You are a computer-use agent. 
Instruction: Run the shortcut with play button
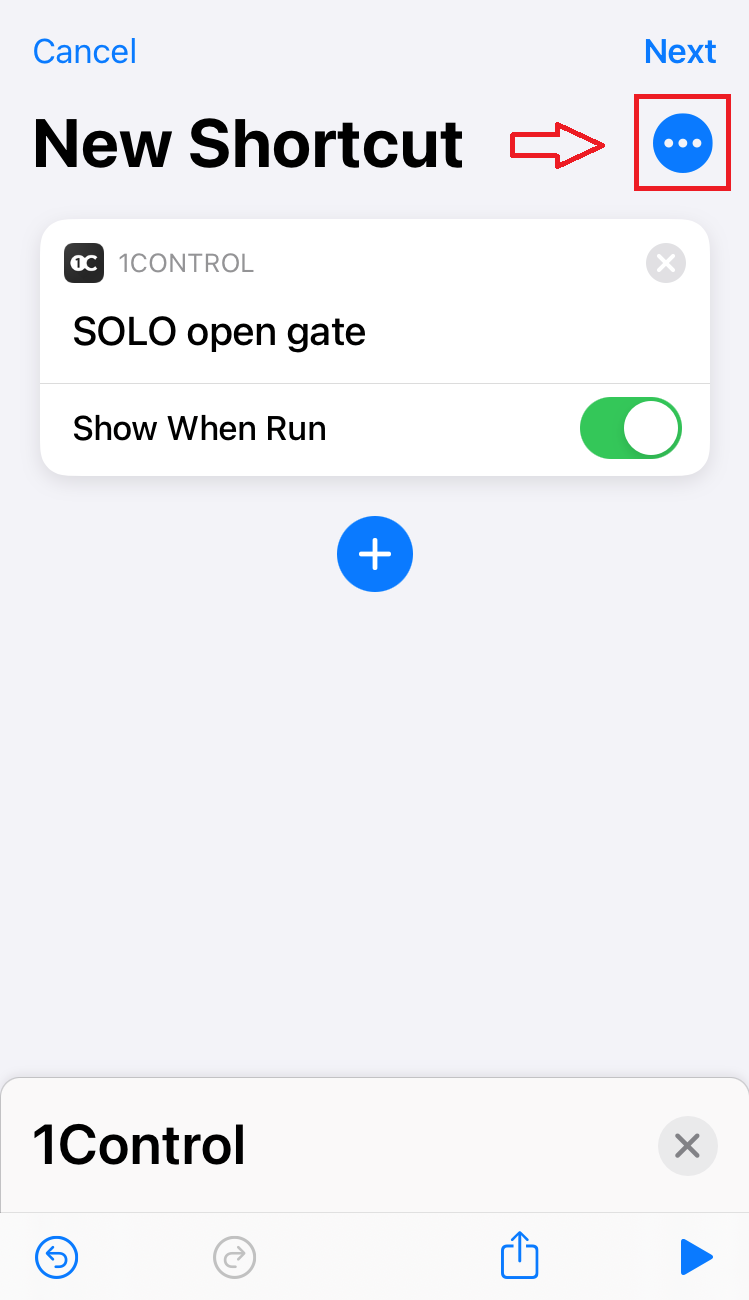pos(696,1257)
